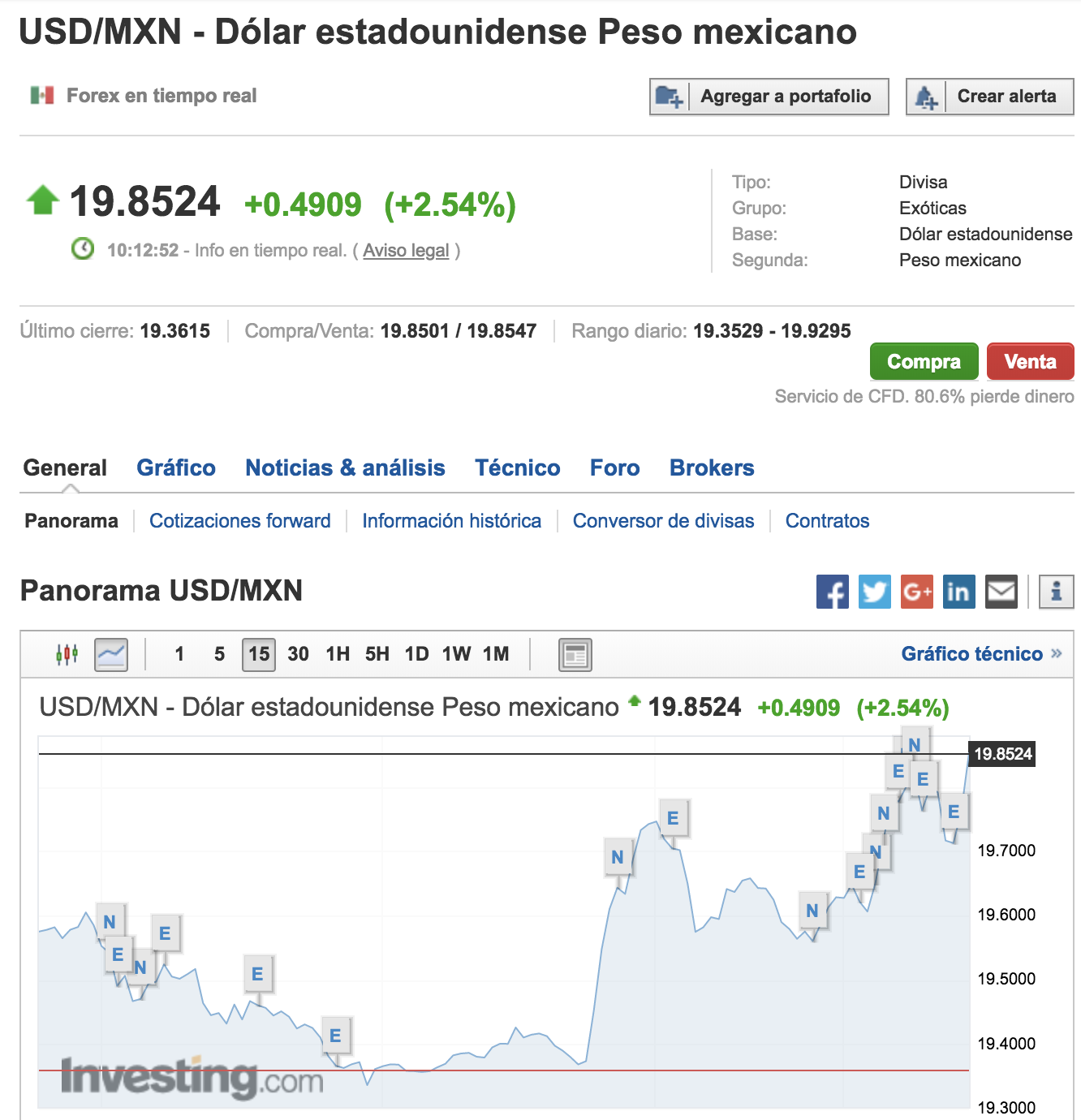Select the candlestick chart type

coord(67,654)
